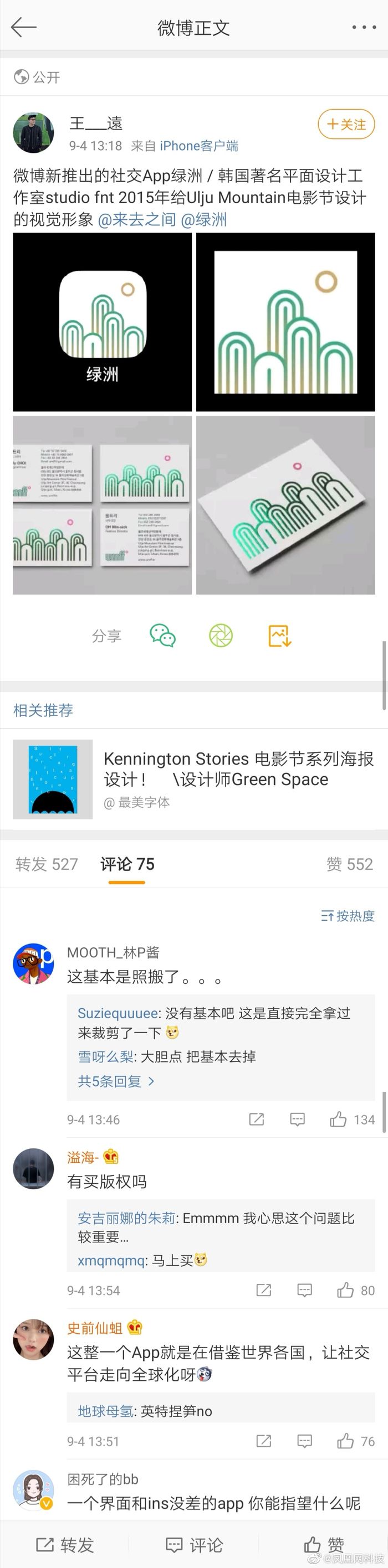Viewport: 388px width, 1568px height.
Task: Open the @来去之间 mention link
Action: [x=137, y=220]
